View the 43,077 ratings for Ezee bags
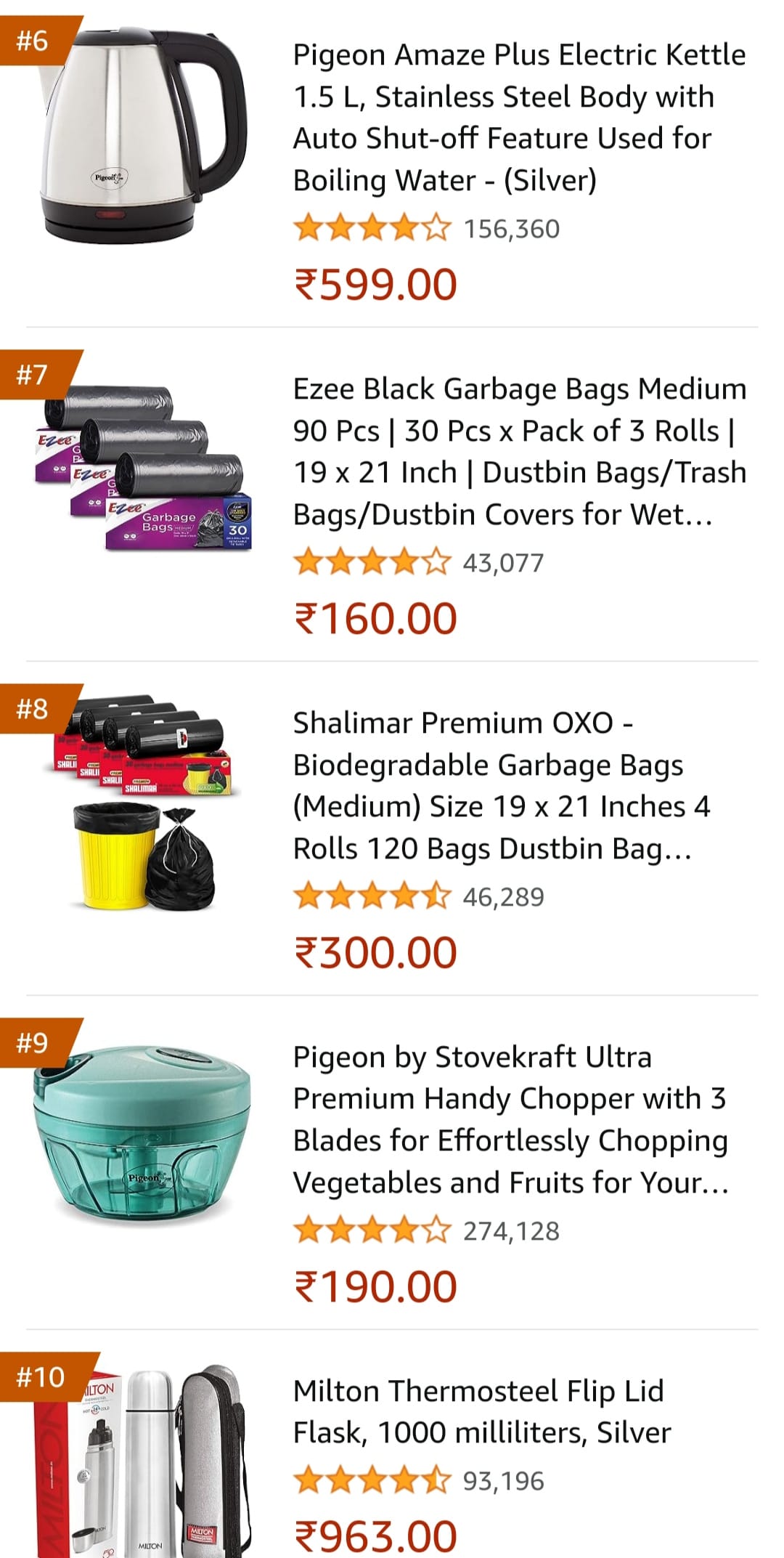The width and height of the screenshot is (784, 1558). pyautogui.click(x=418, y=563)
